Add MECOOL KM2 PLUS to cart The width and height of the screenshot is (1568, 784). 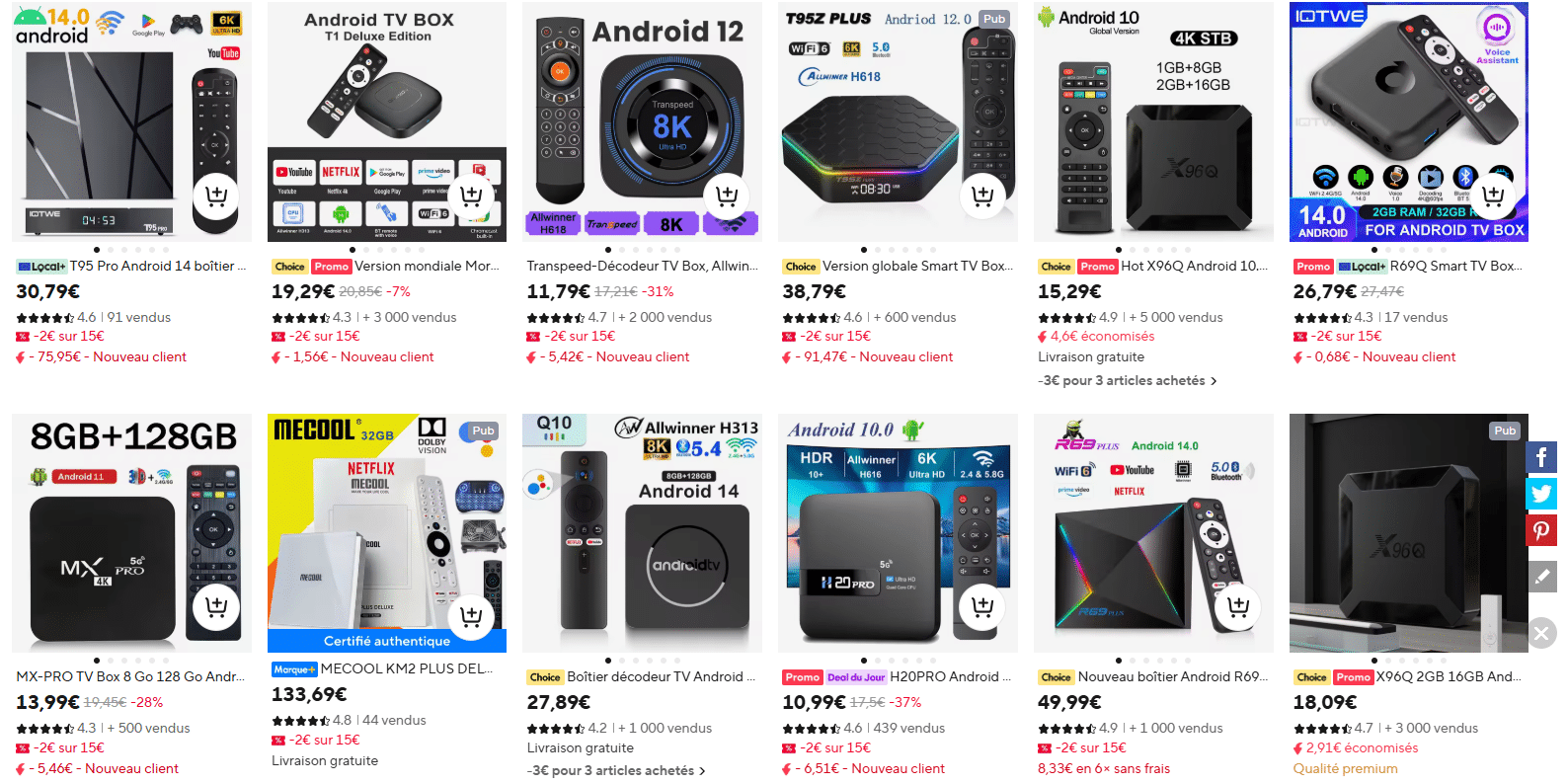click(471, 616)
